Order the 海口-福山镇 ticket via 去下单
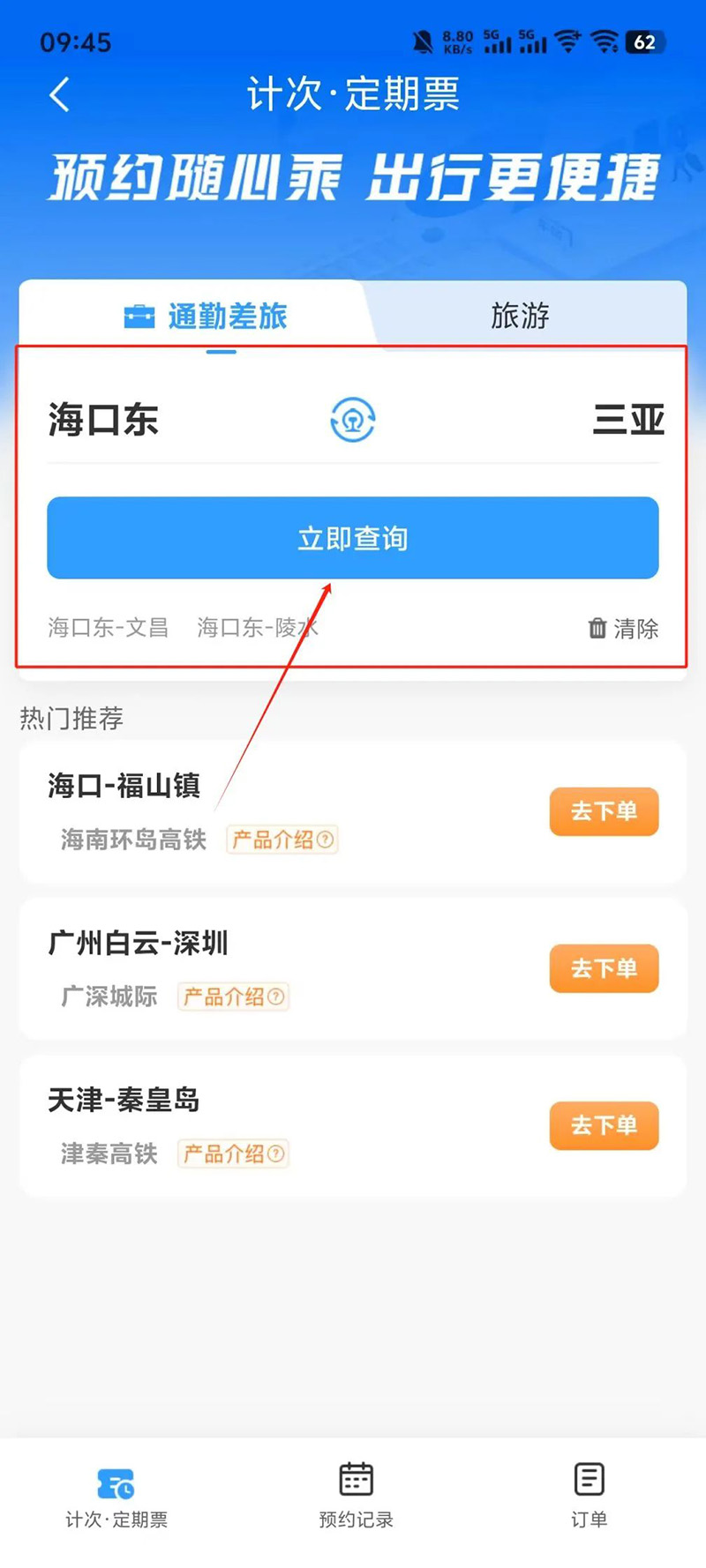 [x=604, y=811]
